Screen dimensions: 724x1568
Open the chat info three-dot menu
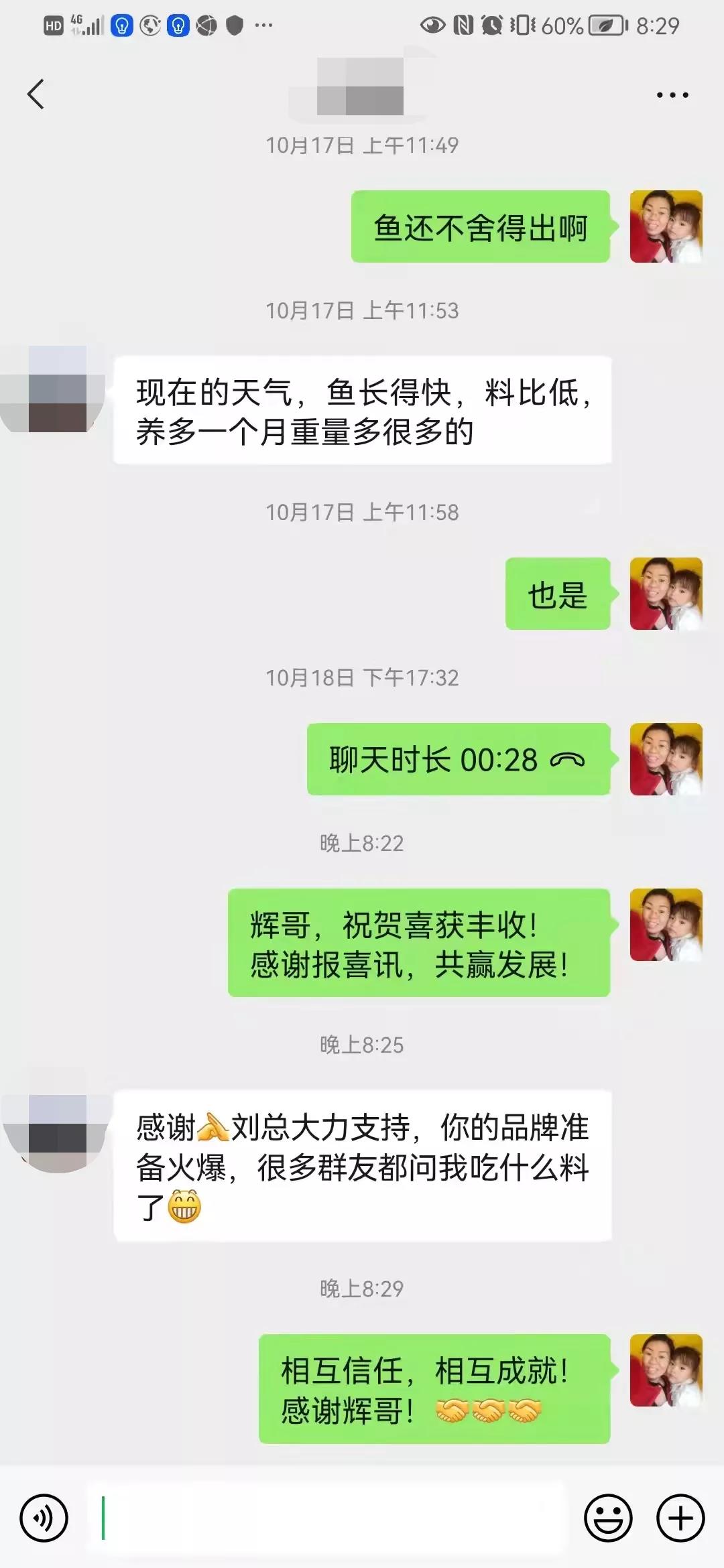tap(672, 95)
